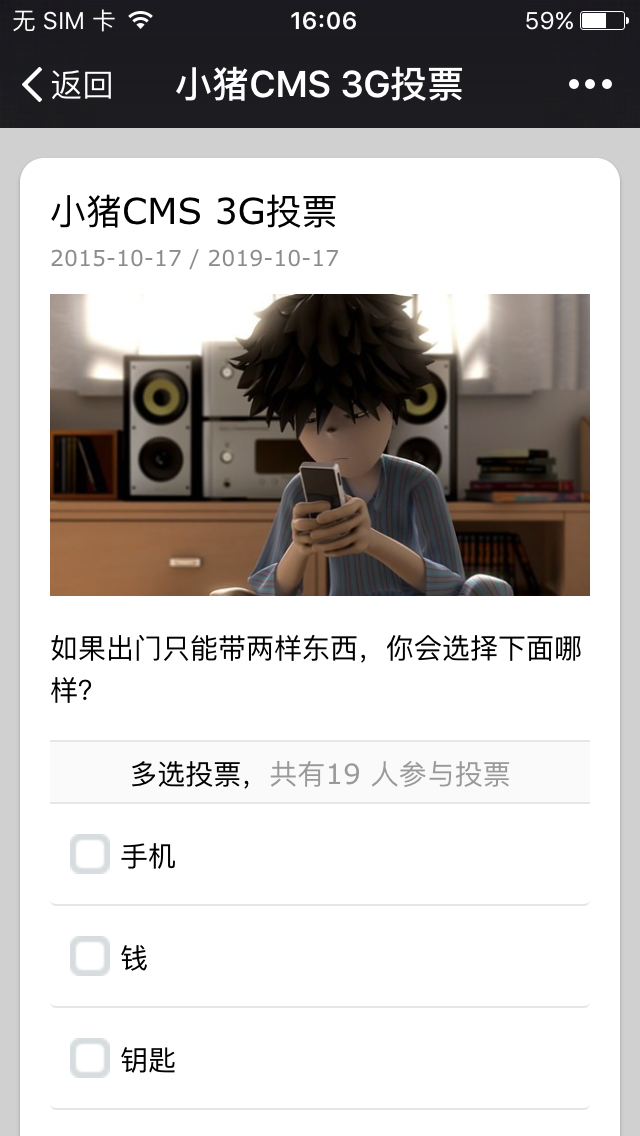
Task: Go back using the 返回 button
Action: pos(66,85)
